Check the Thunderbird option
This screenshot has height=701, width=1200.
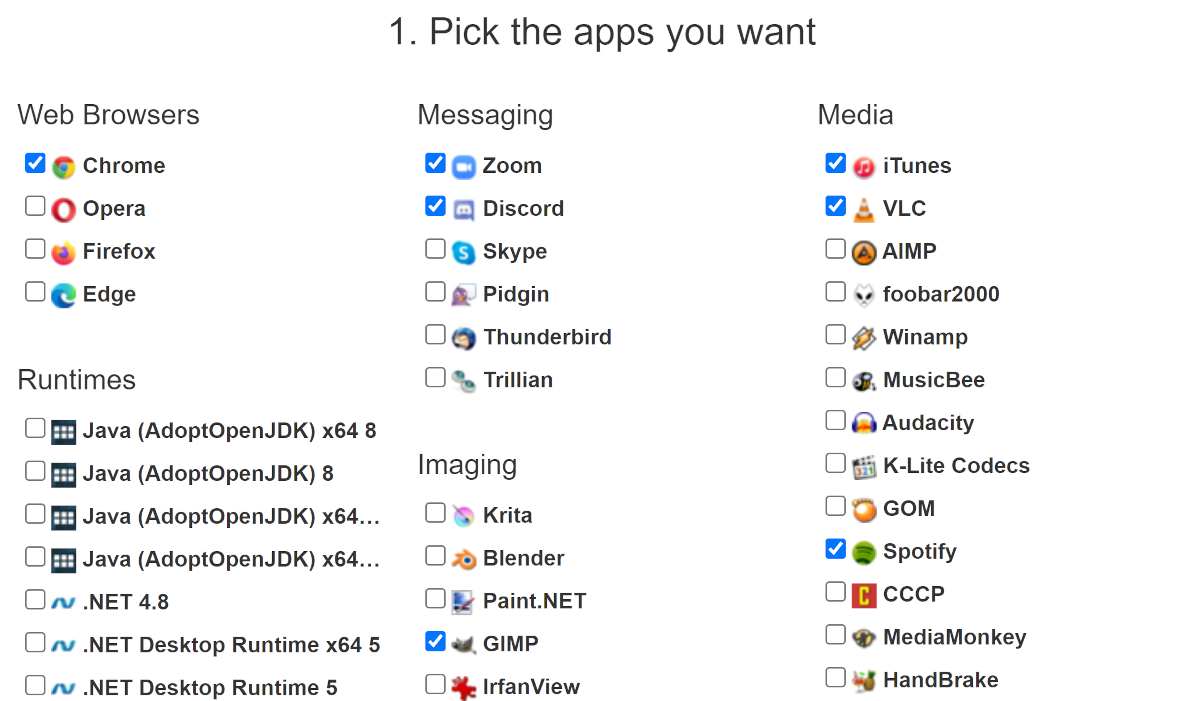pos(435,335)
